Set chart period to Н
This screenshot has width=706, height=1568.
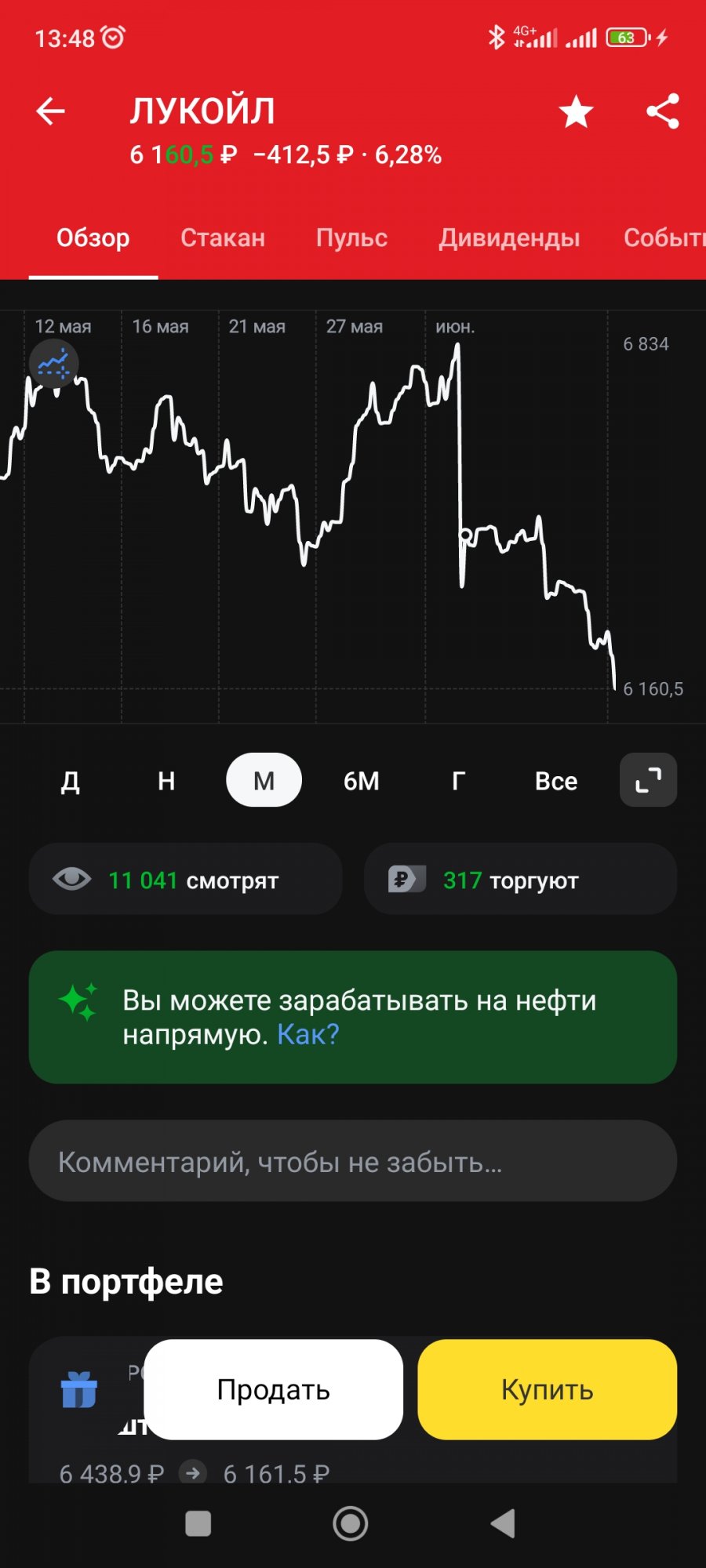point(166,781)
